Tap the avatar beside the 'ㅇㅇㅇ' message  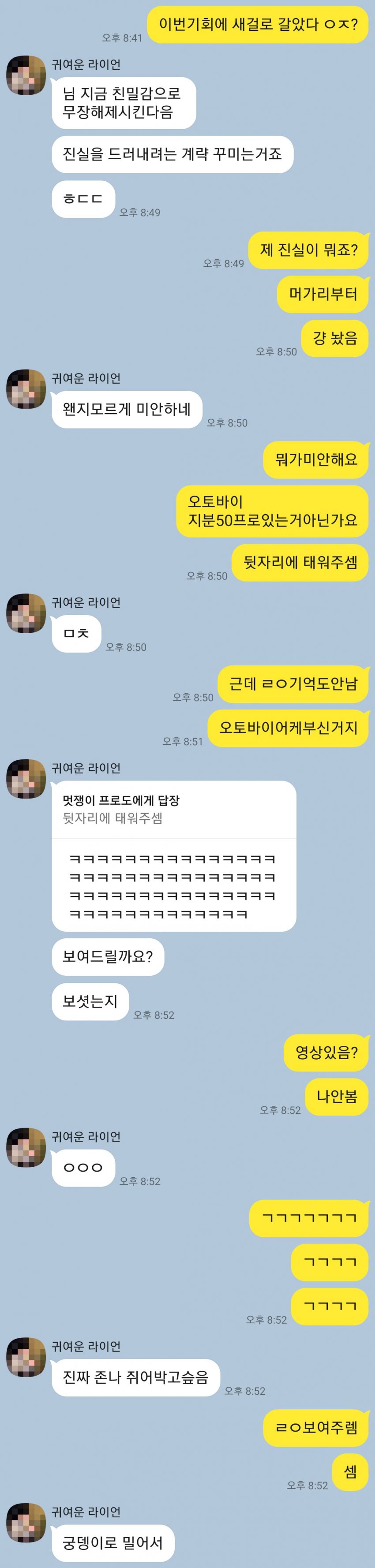click(x=26, y=1147)
